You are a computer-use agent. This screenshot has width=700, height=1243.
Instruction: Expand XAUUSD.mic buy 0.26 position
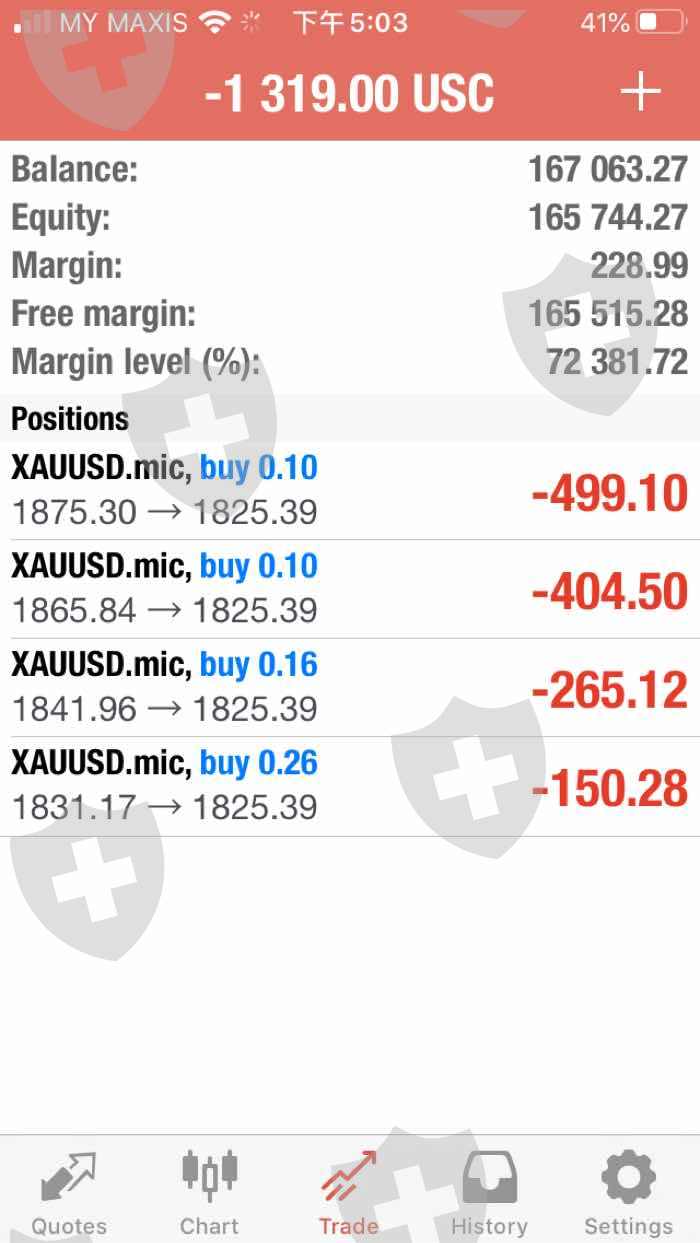pyautogui.click(x=350, y=786)
